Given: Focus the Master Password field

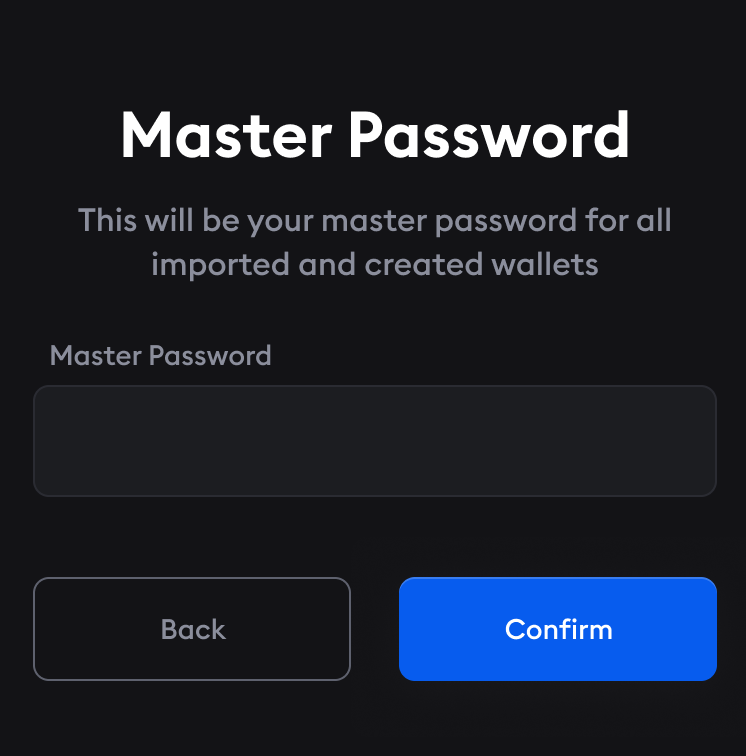Looking at the screenshot, I should (374, 441).
